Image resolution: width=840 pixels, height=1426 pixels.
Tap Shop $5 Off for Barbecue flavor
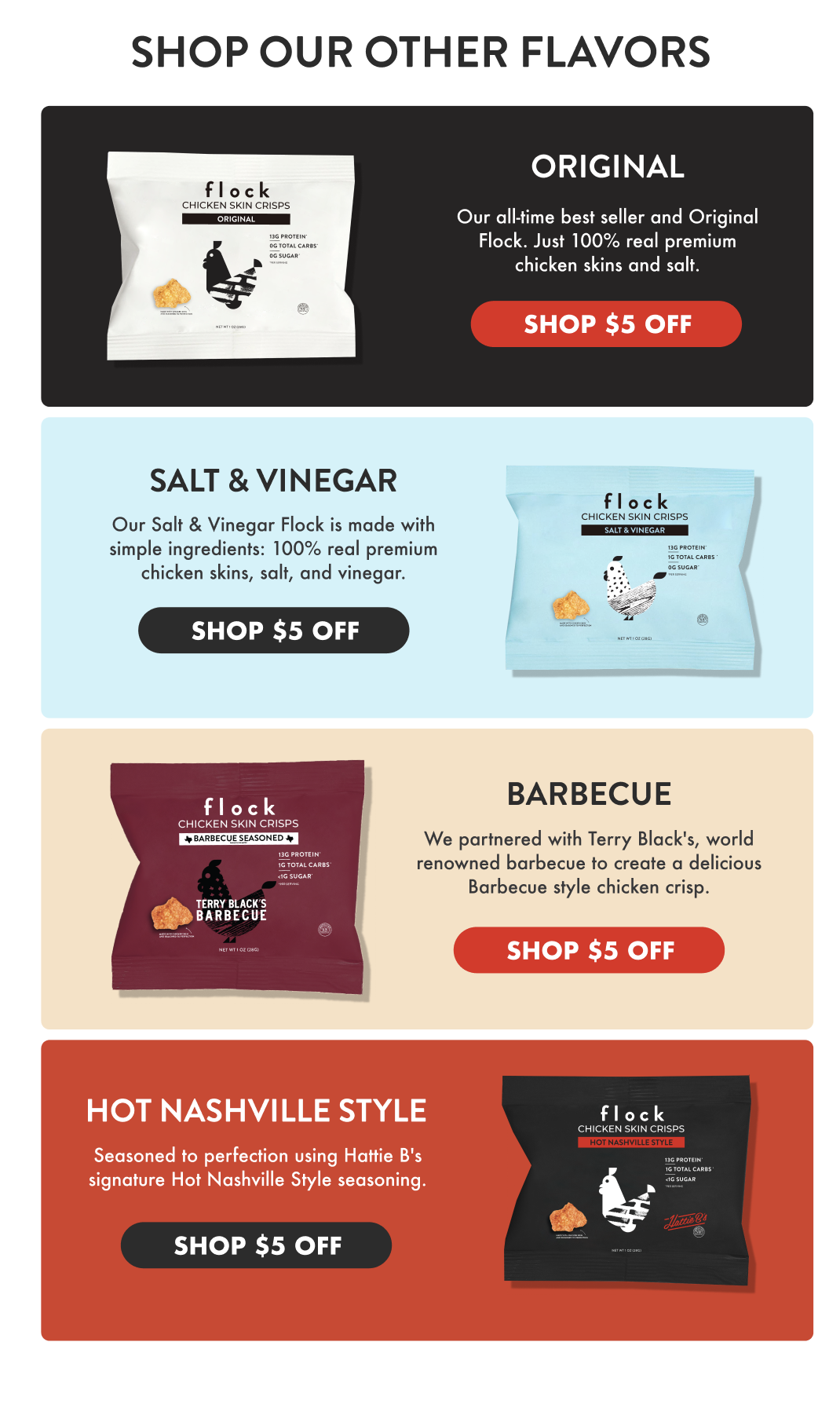click(x=588, y=949)
